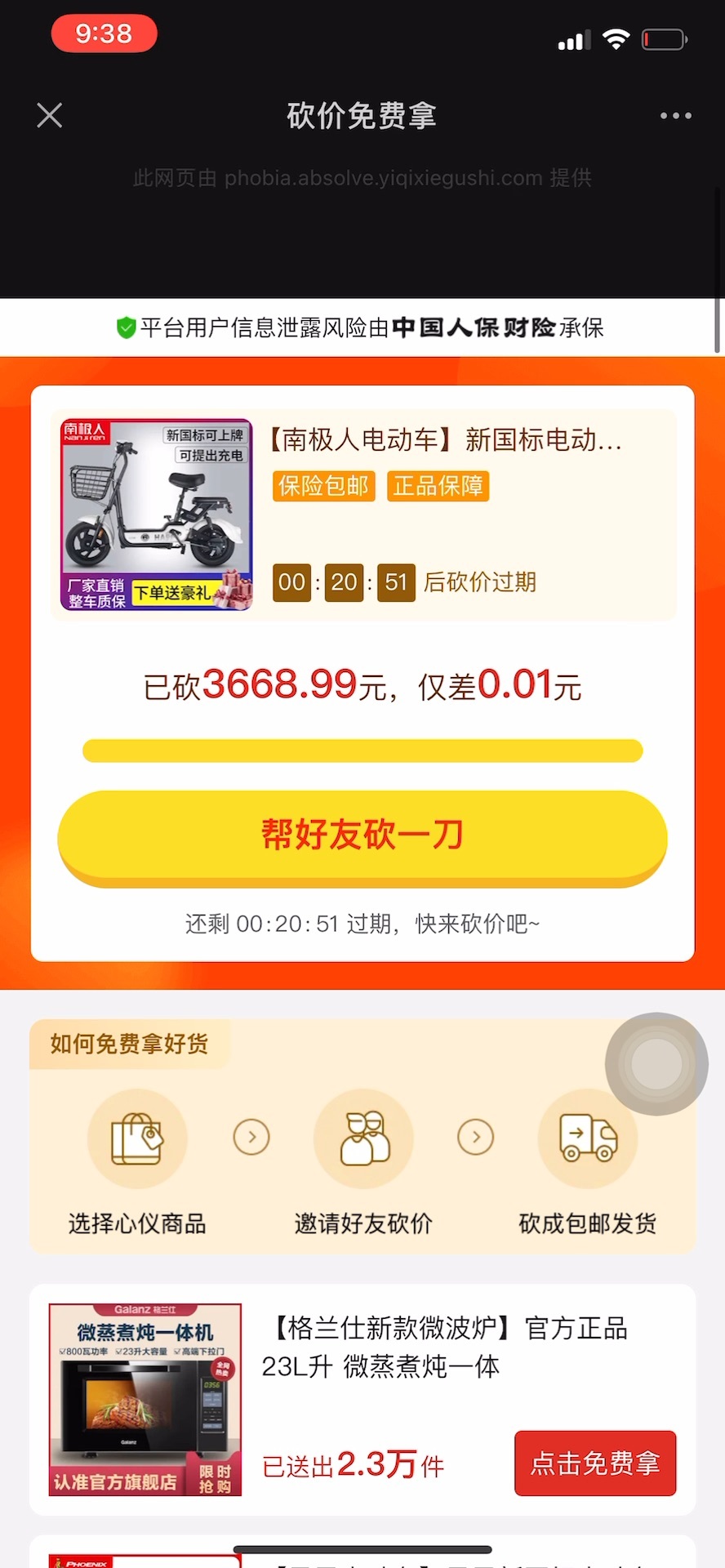Click the delivery truck icon for 砍成包邮发货

587,1138
